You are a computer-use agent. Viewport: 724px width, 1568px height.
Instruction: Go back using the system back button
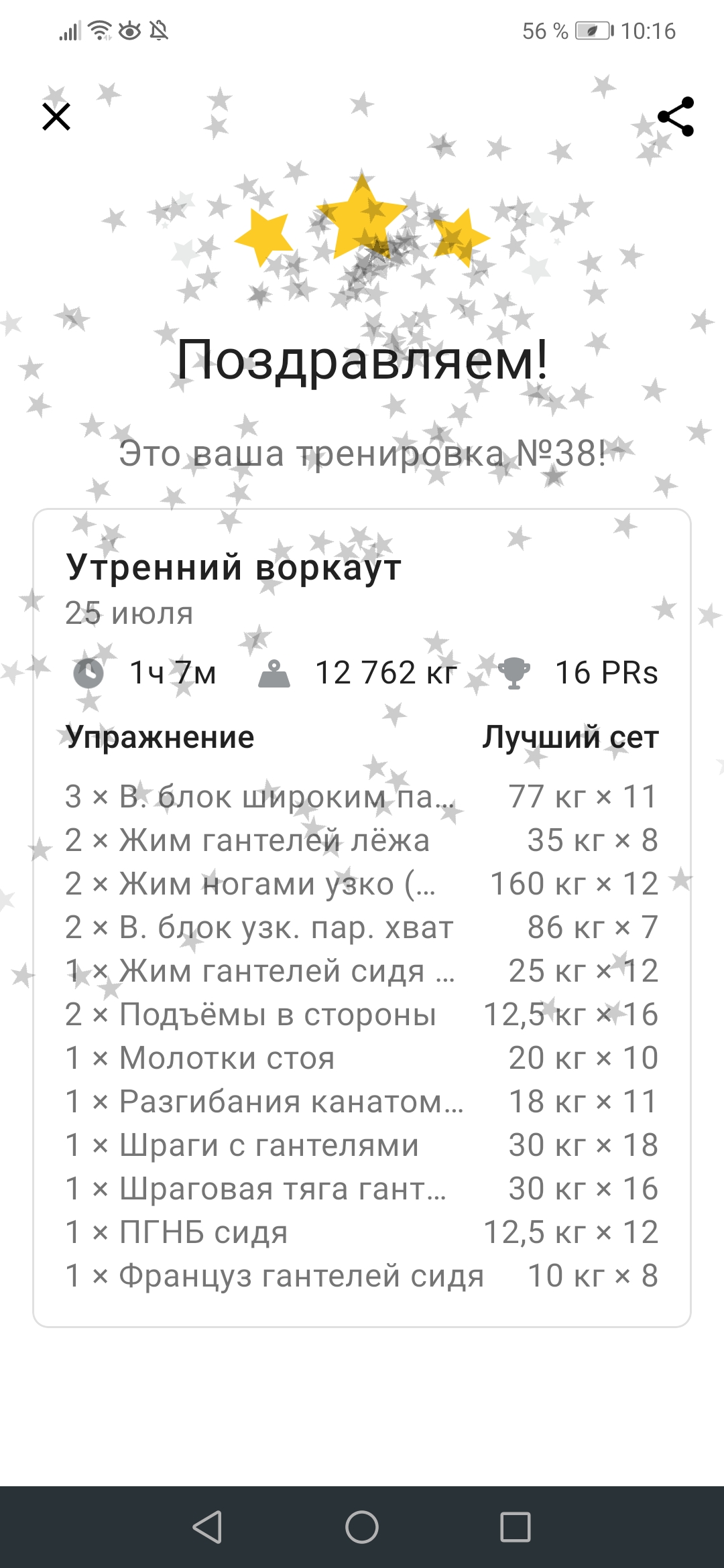[x=207, y=1527]
